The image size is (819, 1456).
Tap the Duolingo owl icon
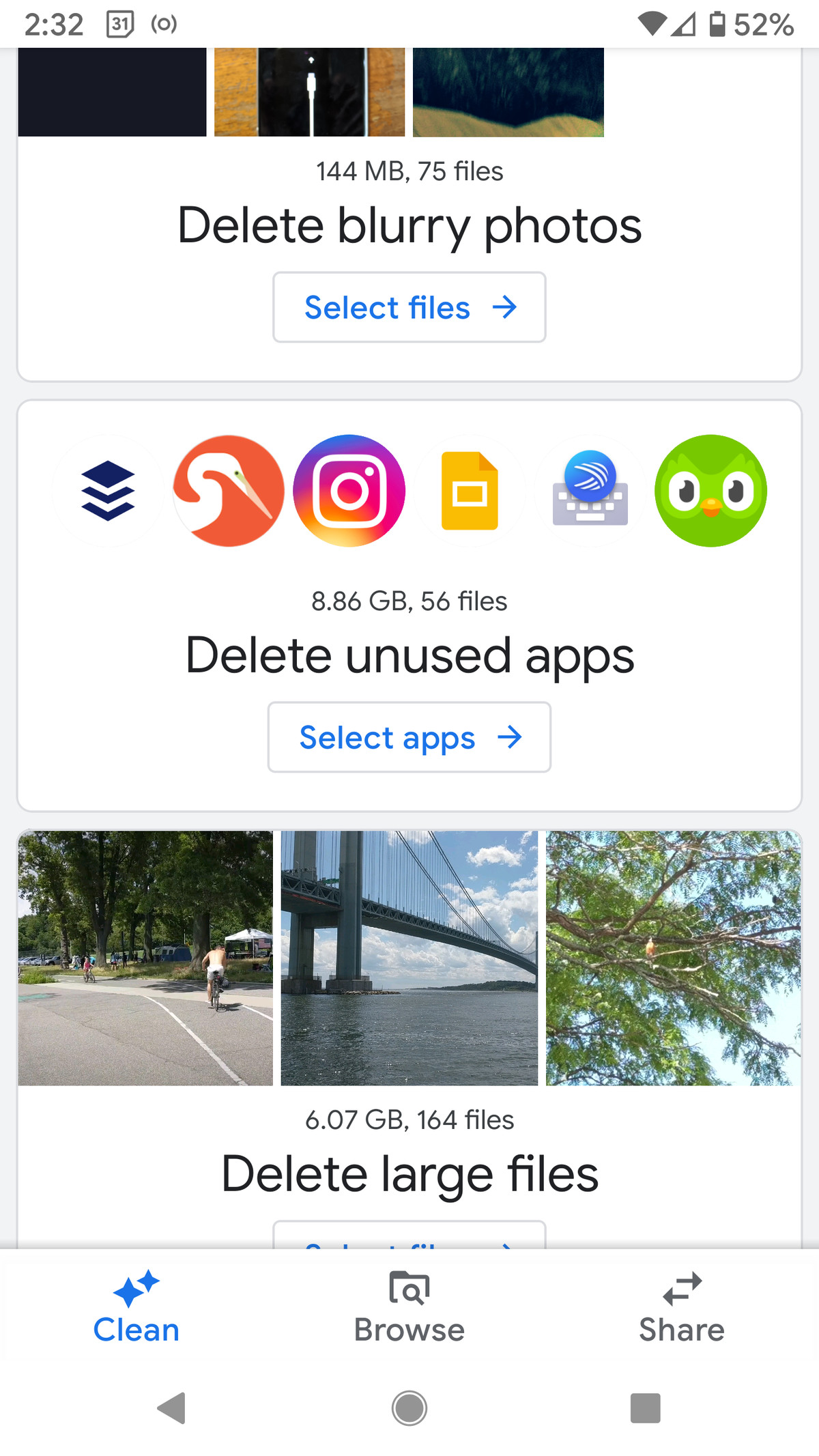(710, 490)
